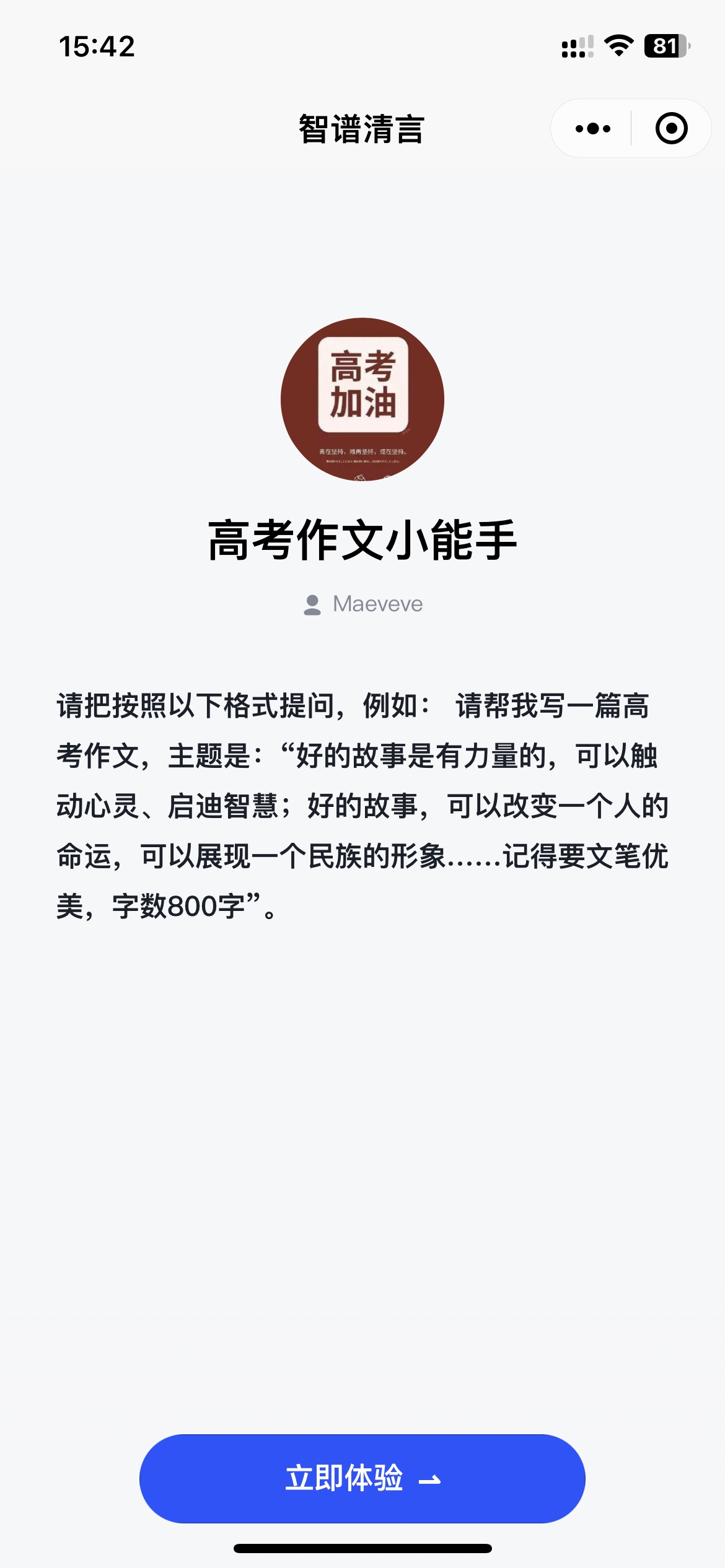Tap the 立即体验 button
This screenshot has width=725, height=1568.
[x=362, y=1478]
